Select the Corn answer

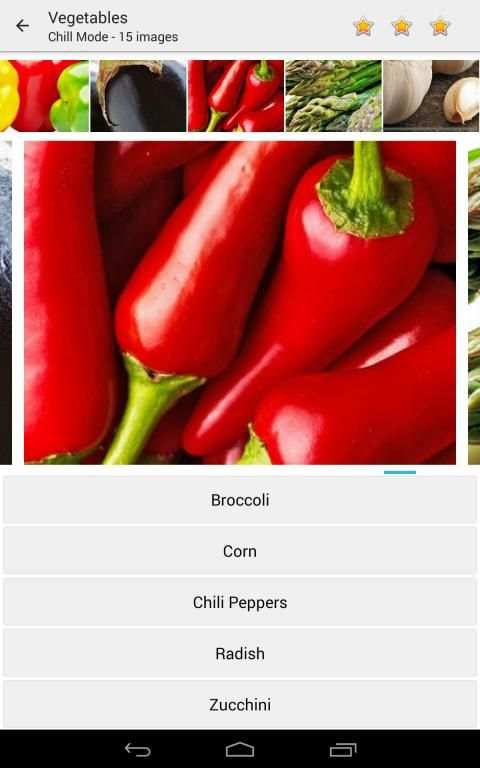(x=240, y=551)
